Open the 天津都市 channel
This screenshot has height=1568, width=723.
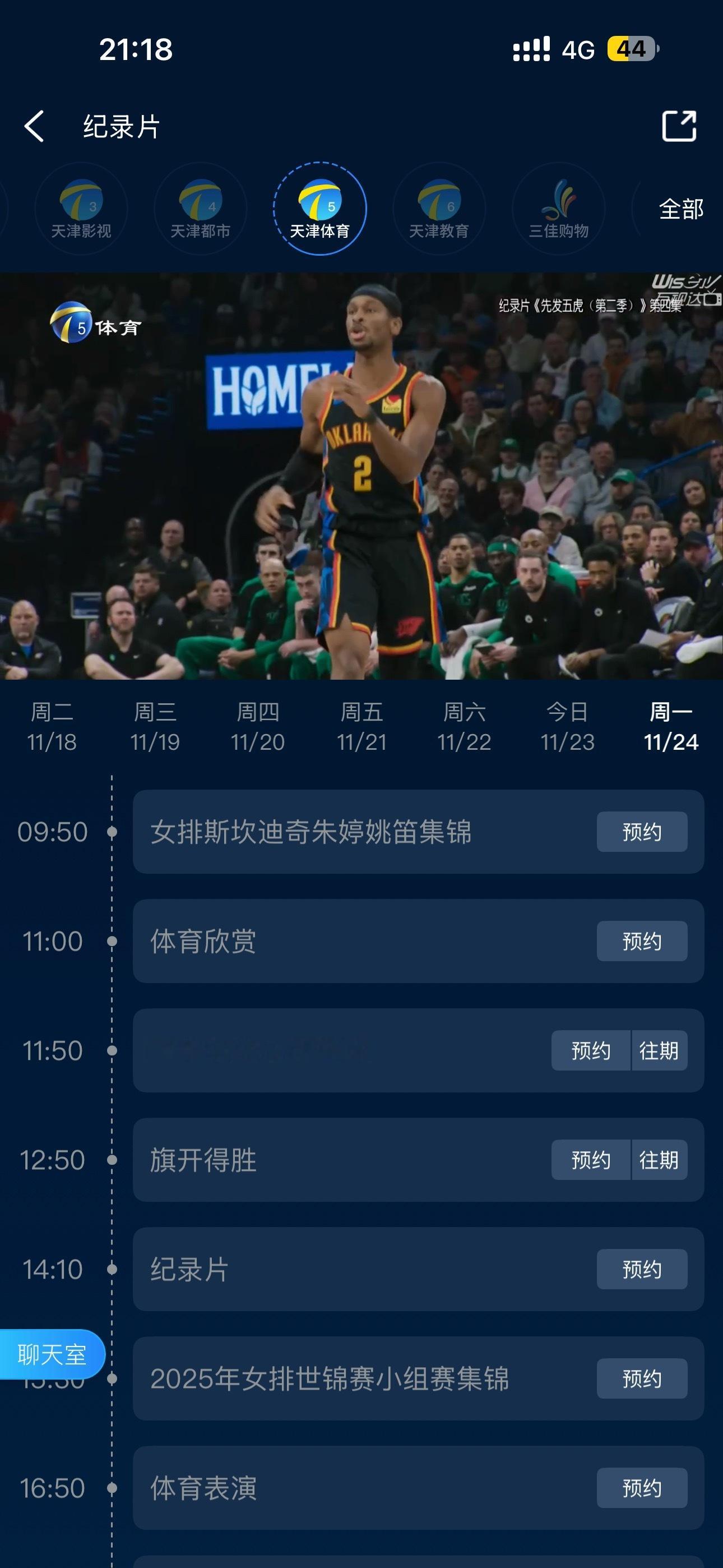pyautogui.click(x=200, y=209)
